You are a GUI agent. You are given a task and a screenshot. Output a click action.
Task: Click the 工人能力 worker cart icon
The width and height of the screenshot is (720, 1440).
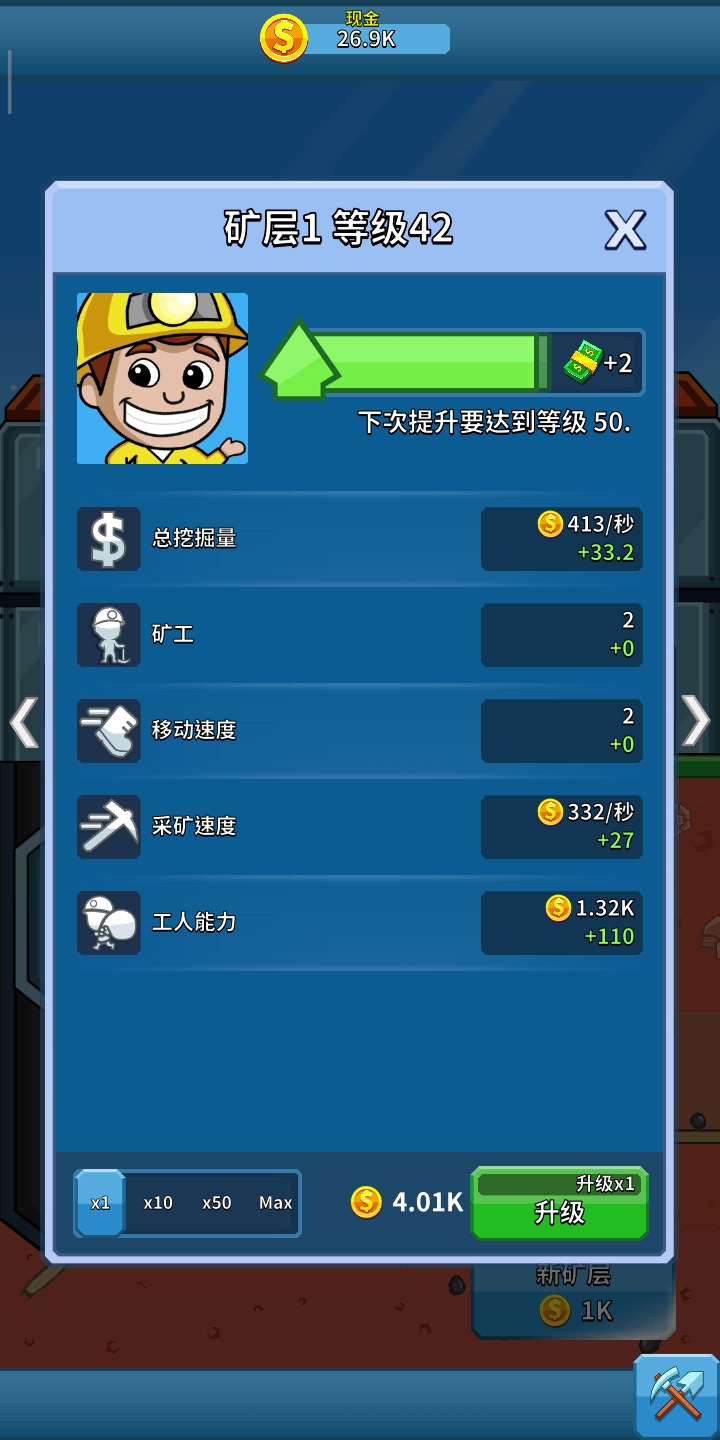click(x=108, y=923)
